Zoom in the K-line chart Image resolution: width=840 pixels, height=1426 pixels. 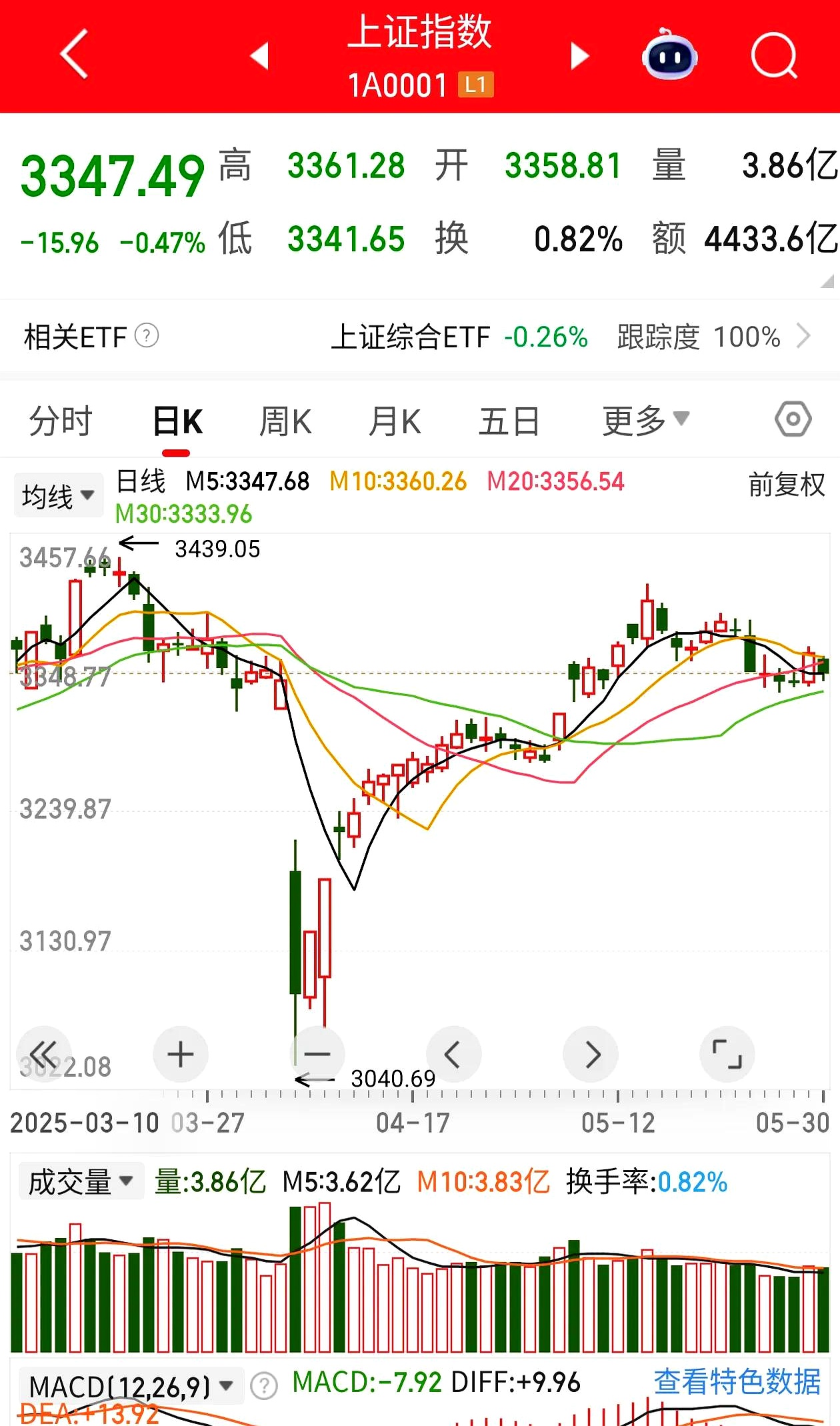tap(181, 1054)
